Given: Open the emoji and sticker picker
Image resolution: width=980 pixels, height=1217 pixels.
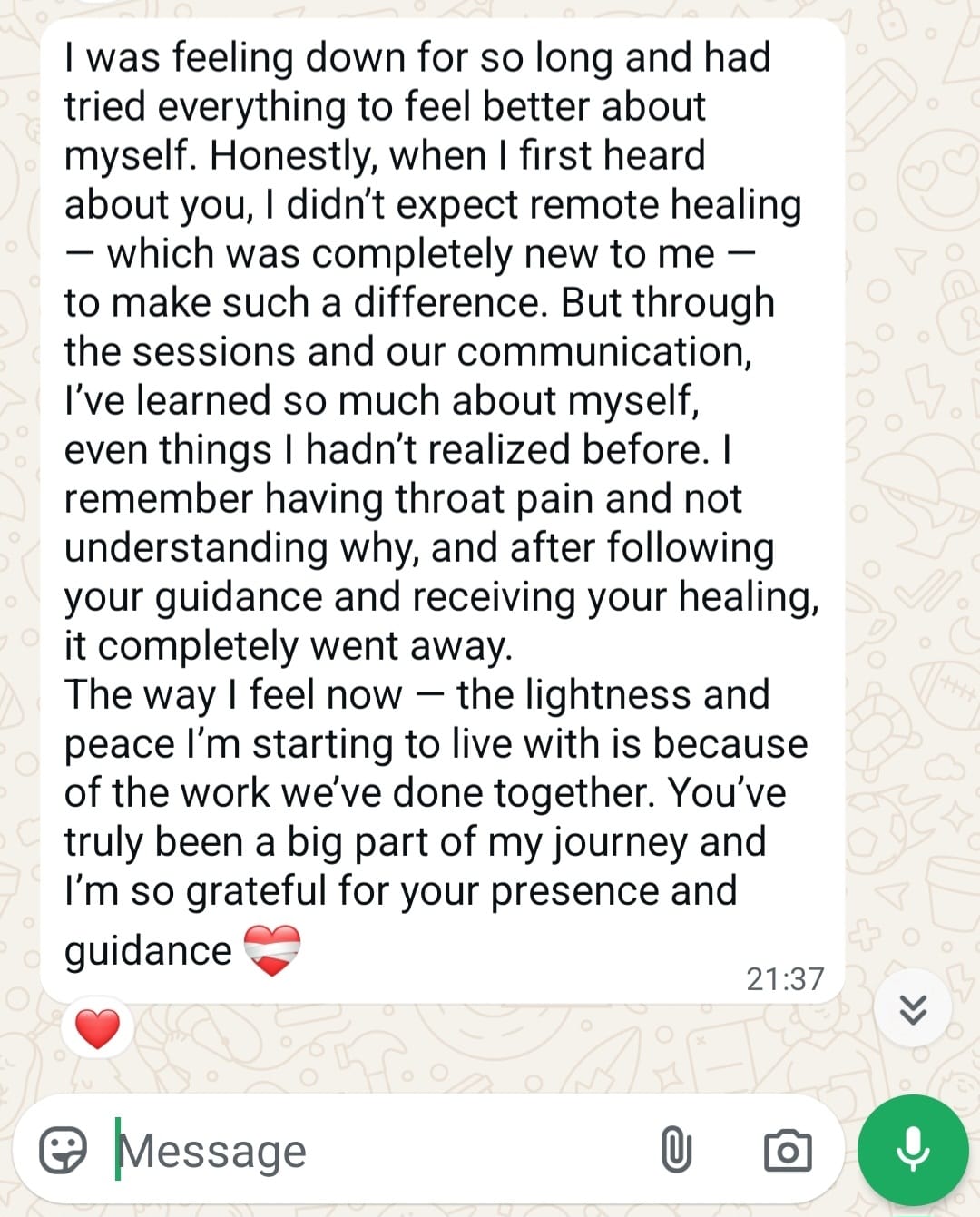Looking at the screenshot, I should coord(63,1151).
